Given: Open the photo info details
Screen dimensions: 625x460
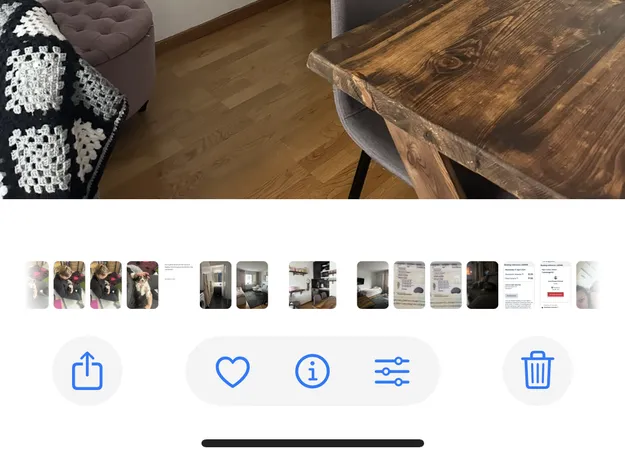Looking at the screenshot, I should [312, 371].
